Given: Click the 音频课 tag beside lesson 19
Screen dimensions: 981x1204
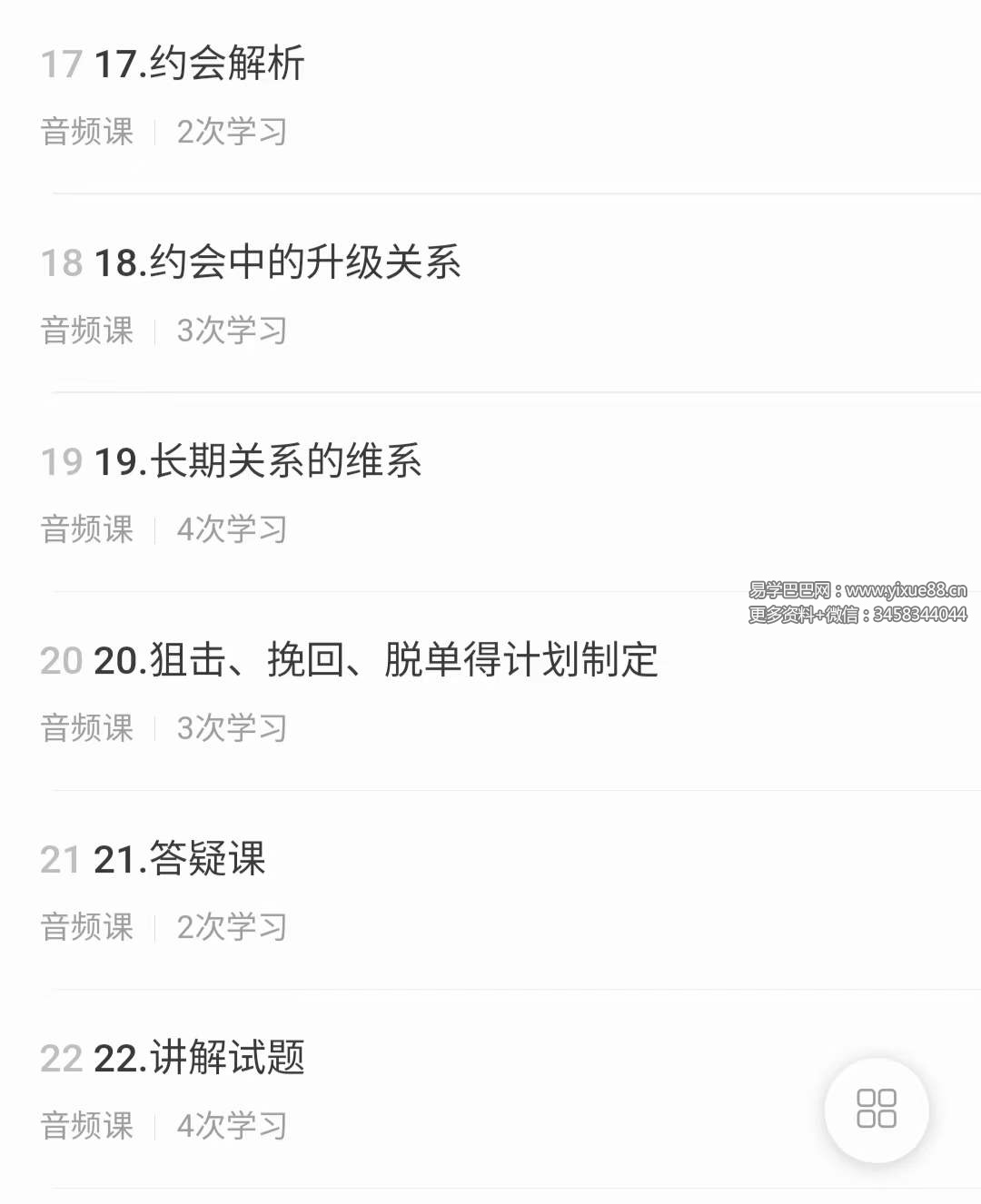Looking at the screenshot, I should point(87,529).
